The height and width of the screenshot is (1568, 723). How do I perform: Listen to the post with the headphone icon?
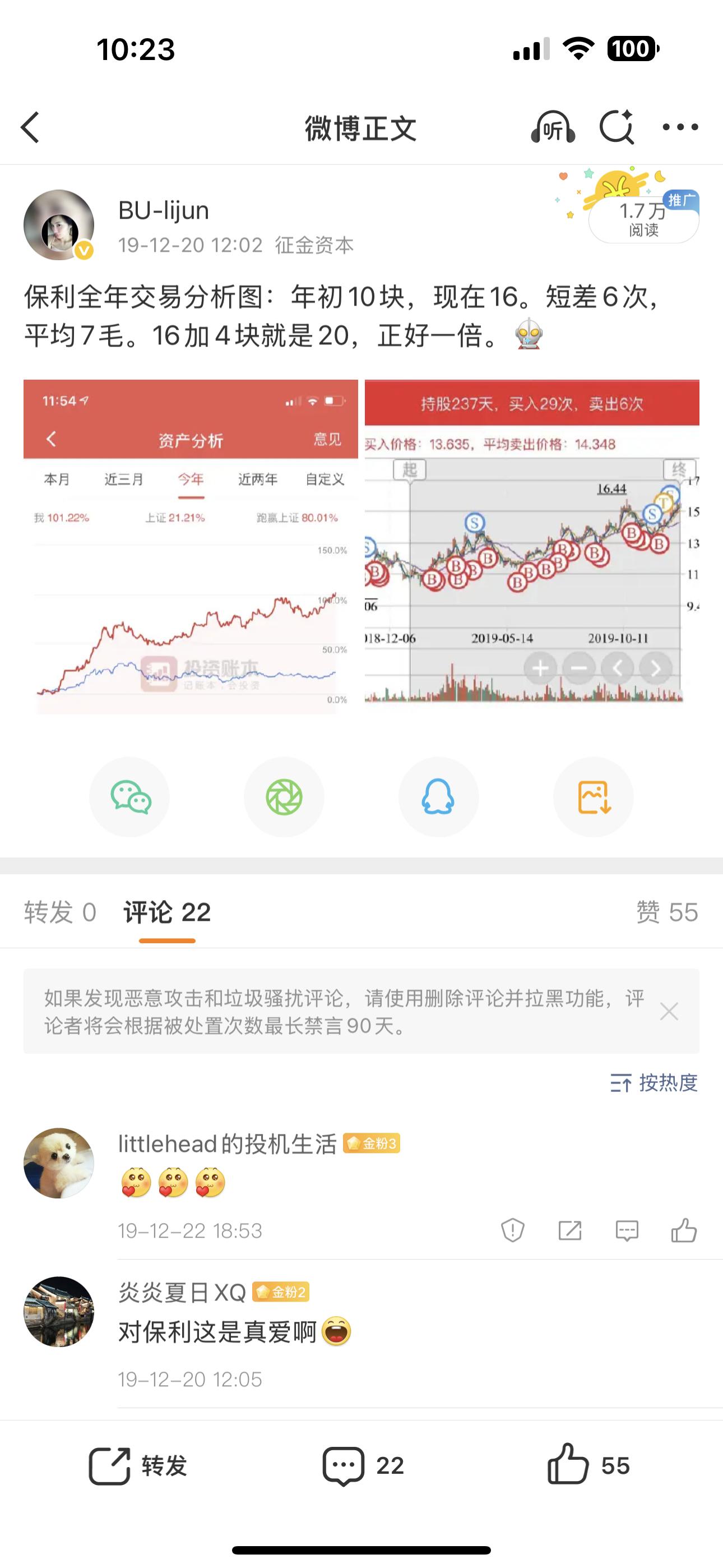coord(553,128)
